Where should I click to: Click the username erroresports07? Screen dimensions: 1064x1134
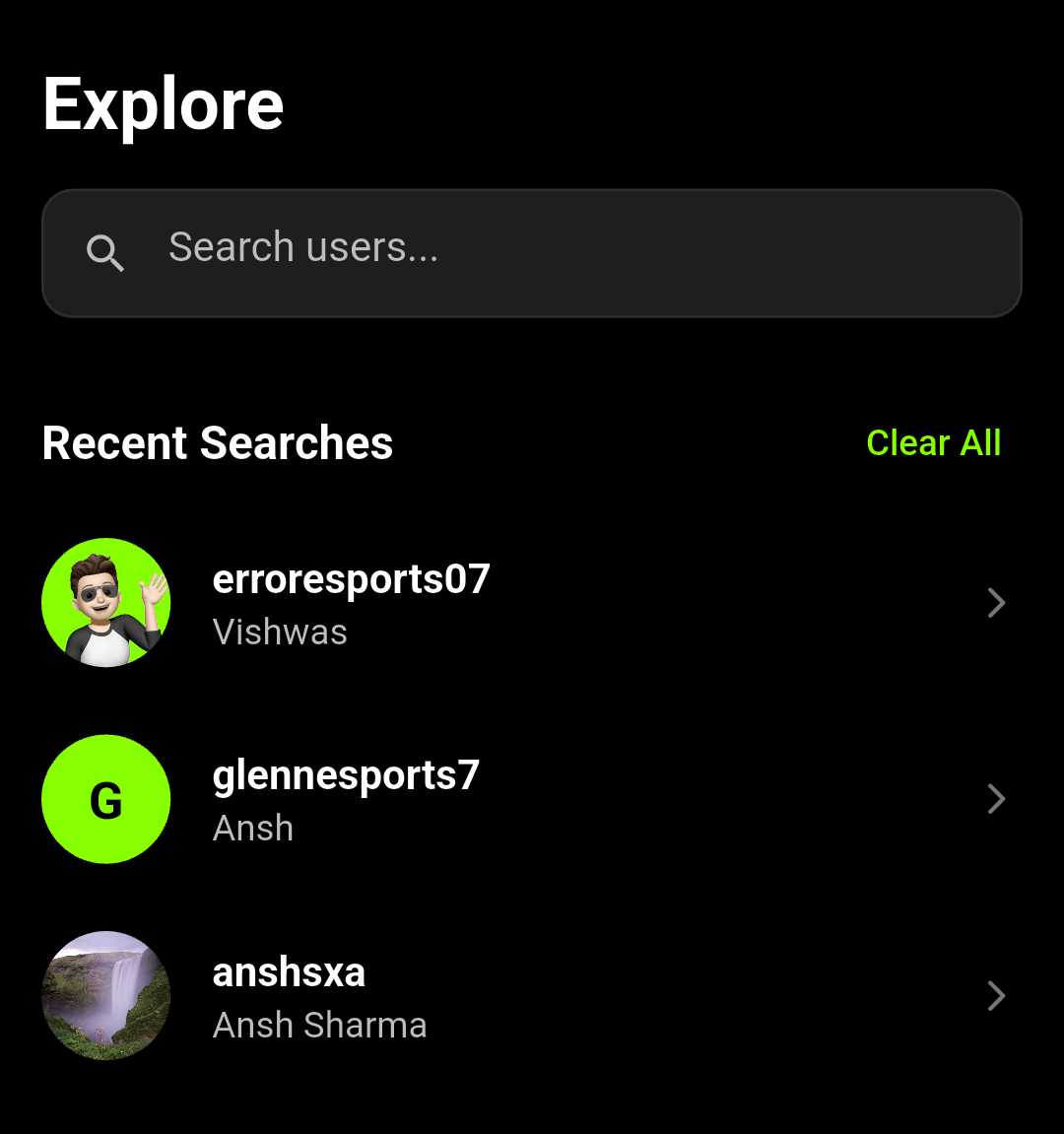coord(351,578)
